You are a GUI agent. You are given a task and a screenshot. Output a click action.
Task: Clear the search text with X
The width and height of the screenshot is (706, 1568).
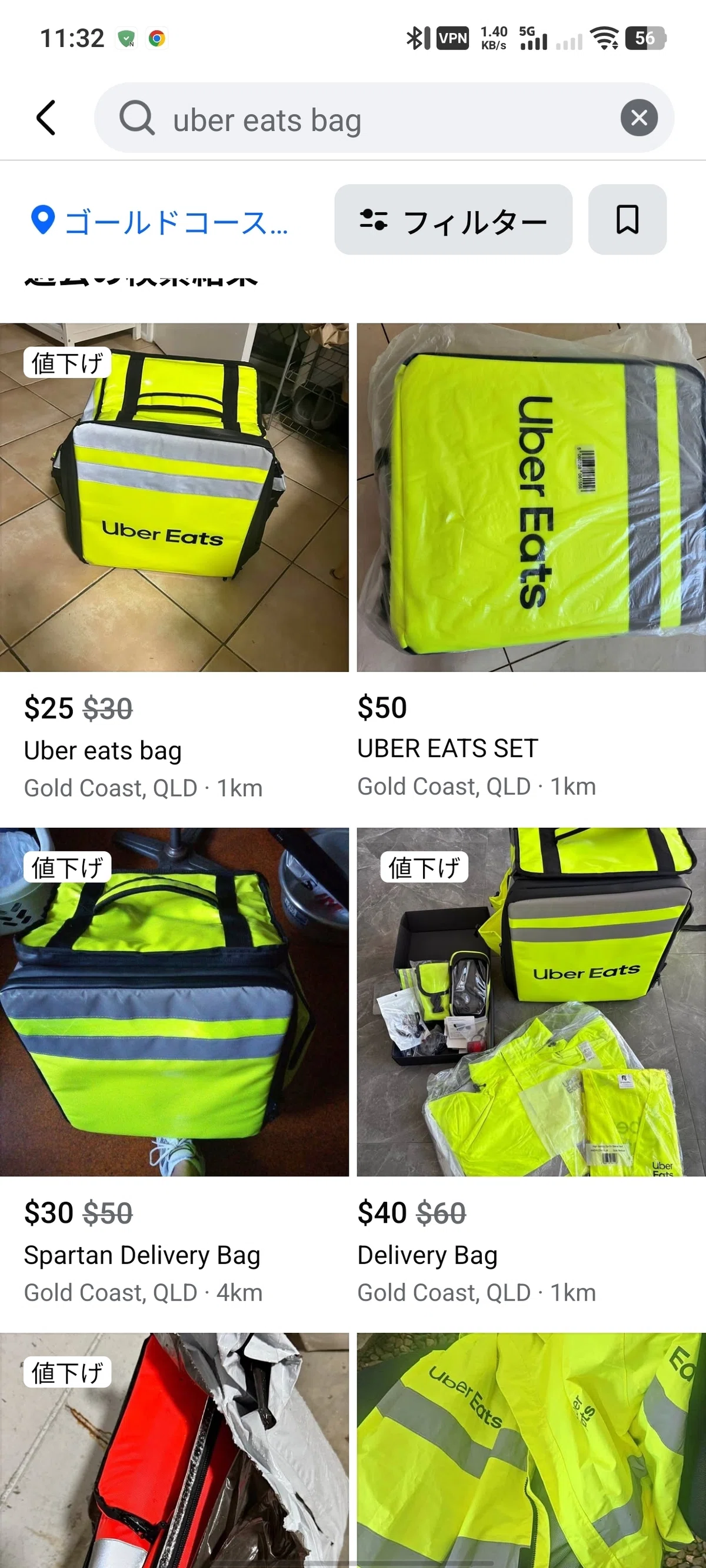638,118
